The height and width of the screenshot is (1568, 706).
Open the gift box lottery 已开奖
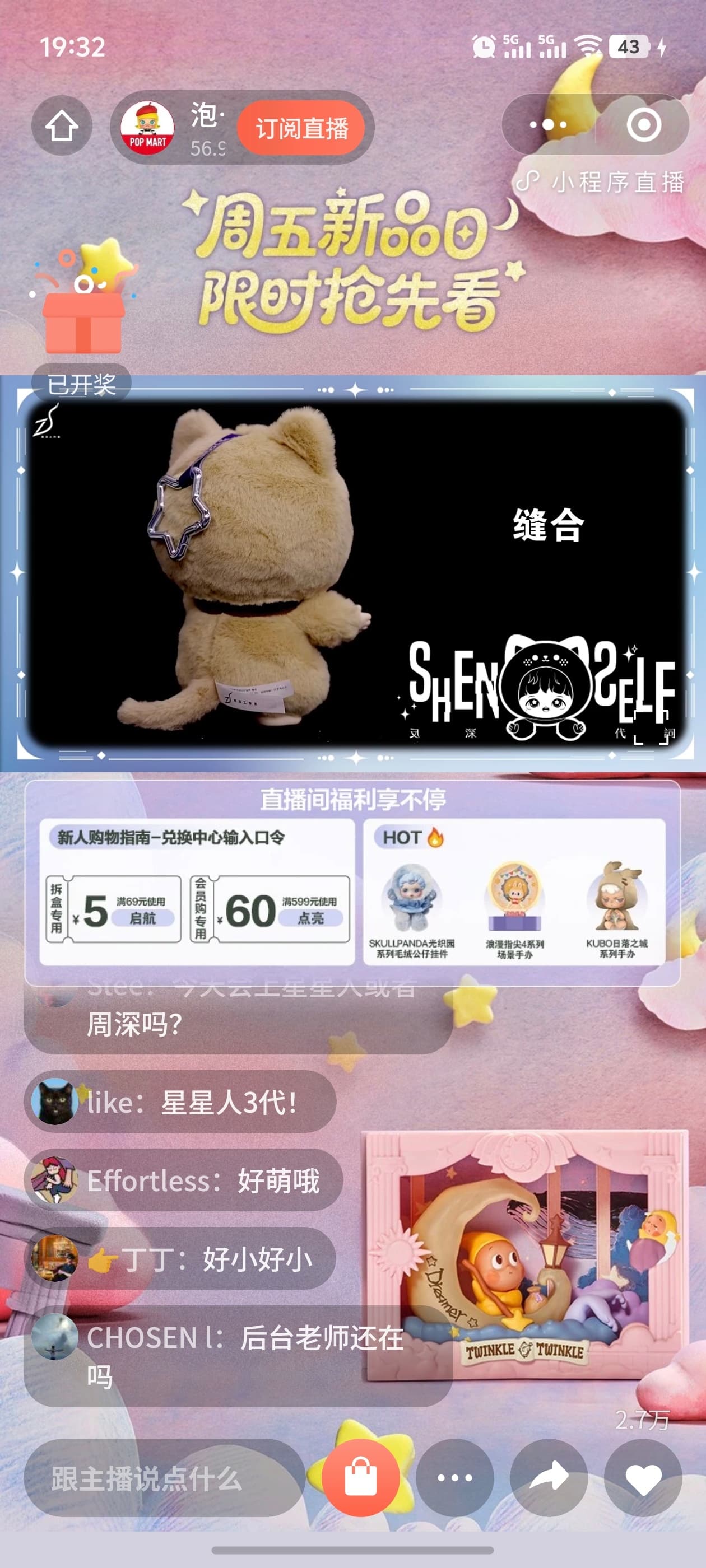click(x=82, y=316)
